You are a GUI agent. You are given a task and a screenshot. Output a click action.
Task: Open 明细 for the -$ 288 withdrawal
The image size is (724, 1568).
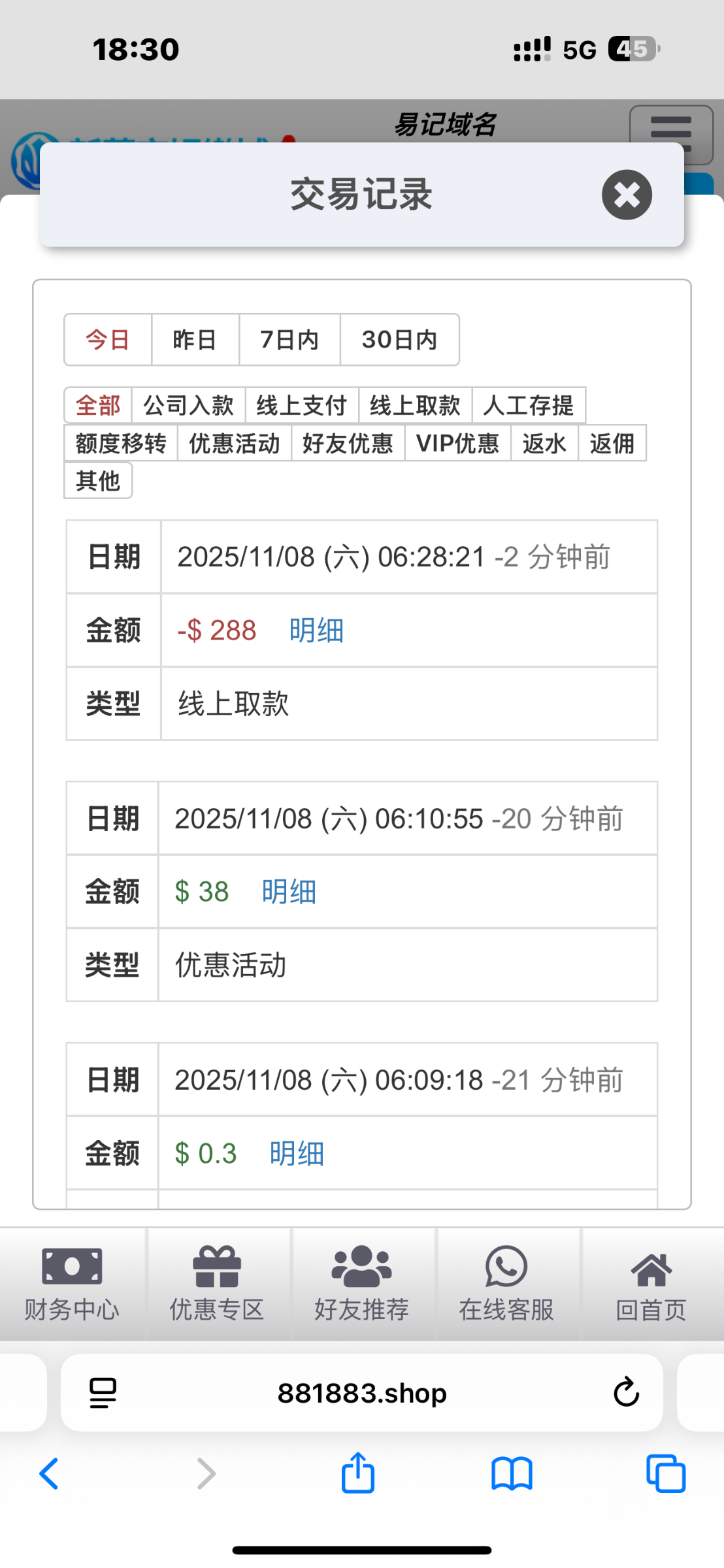point(316,630)
